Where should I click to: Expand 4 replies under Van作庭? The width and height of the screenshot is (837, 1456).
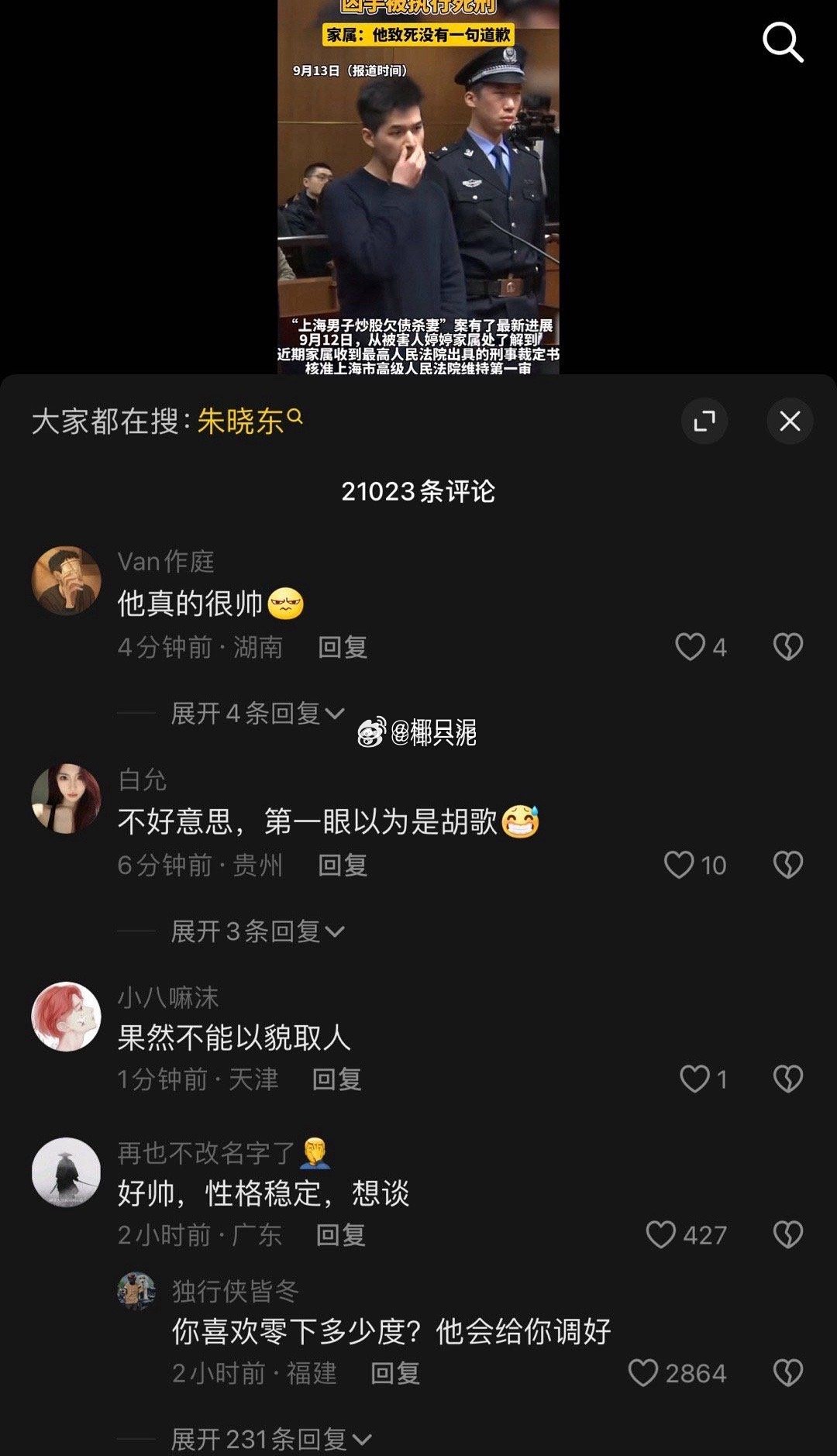[x=257, y=714]
